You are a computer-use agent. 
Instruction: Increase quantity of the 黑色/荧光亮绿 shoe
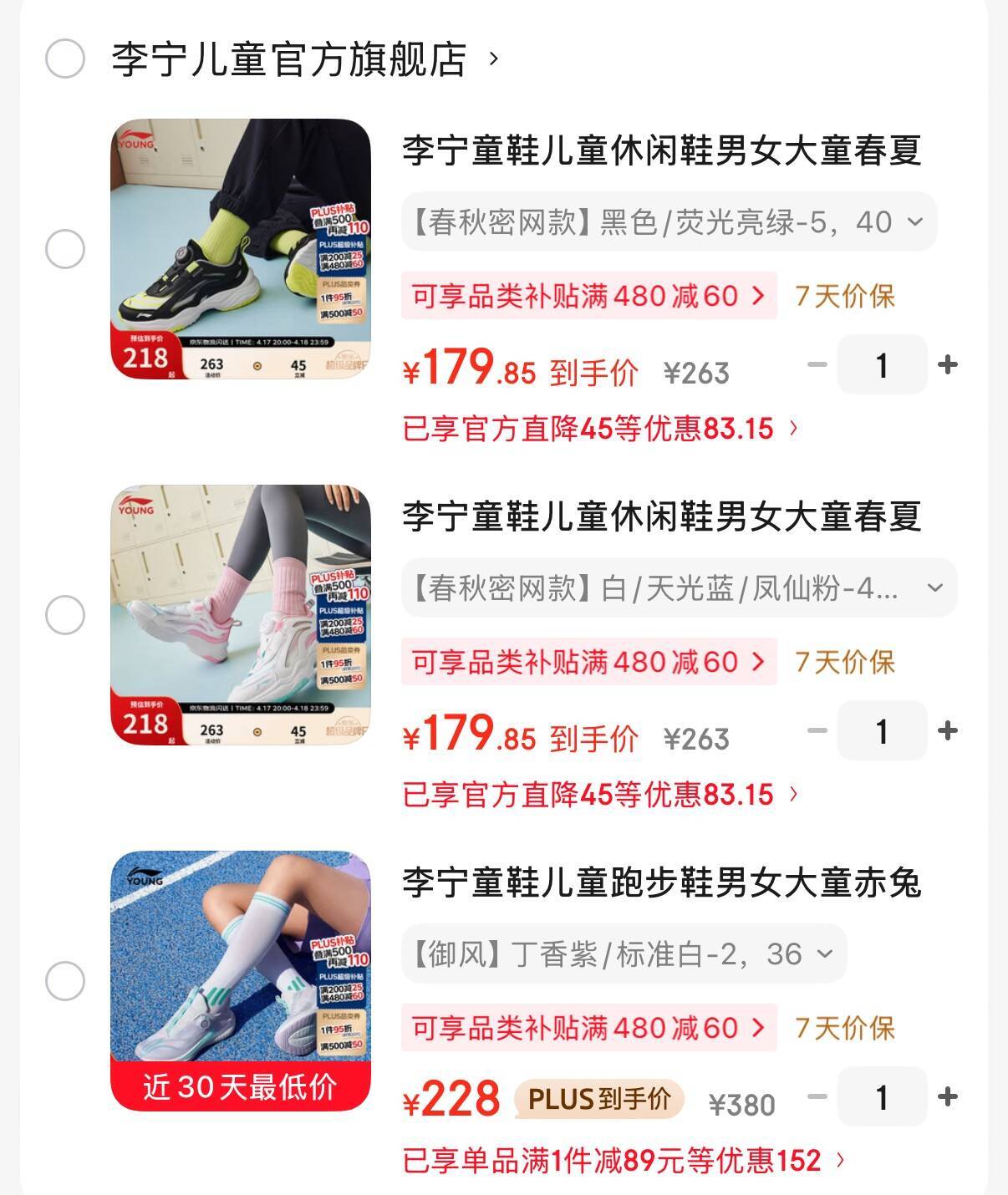(x=948, y=365)
